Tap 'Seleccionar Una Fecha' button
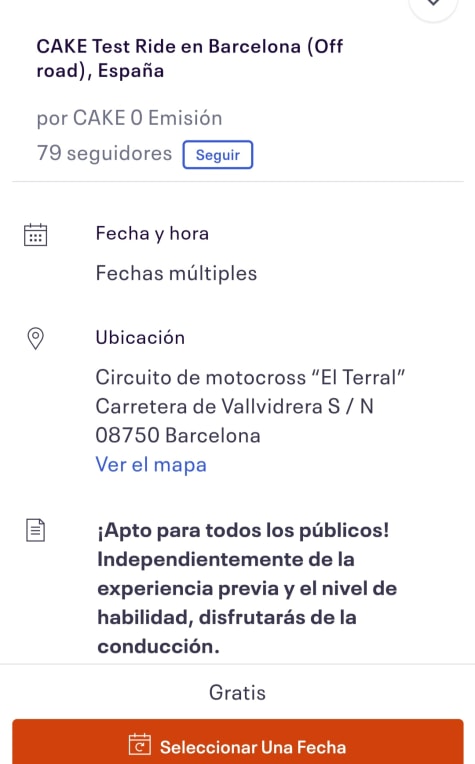The height and width of the screenshot is (764, 475). point(238,742)
